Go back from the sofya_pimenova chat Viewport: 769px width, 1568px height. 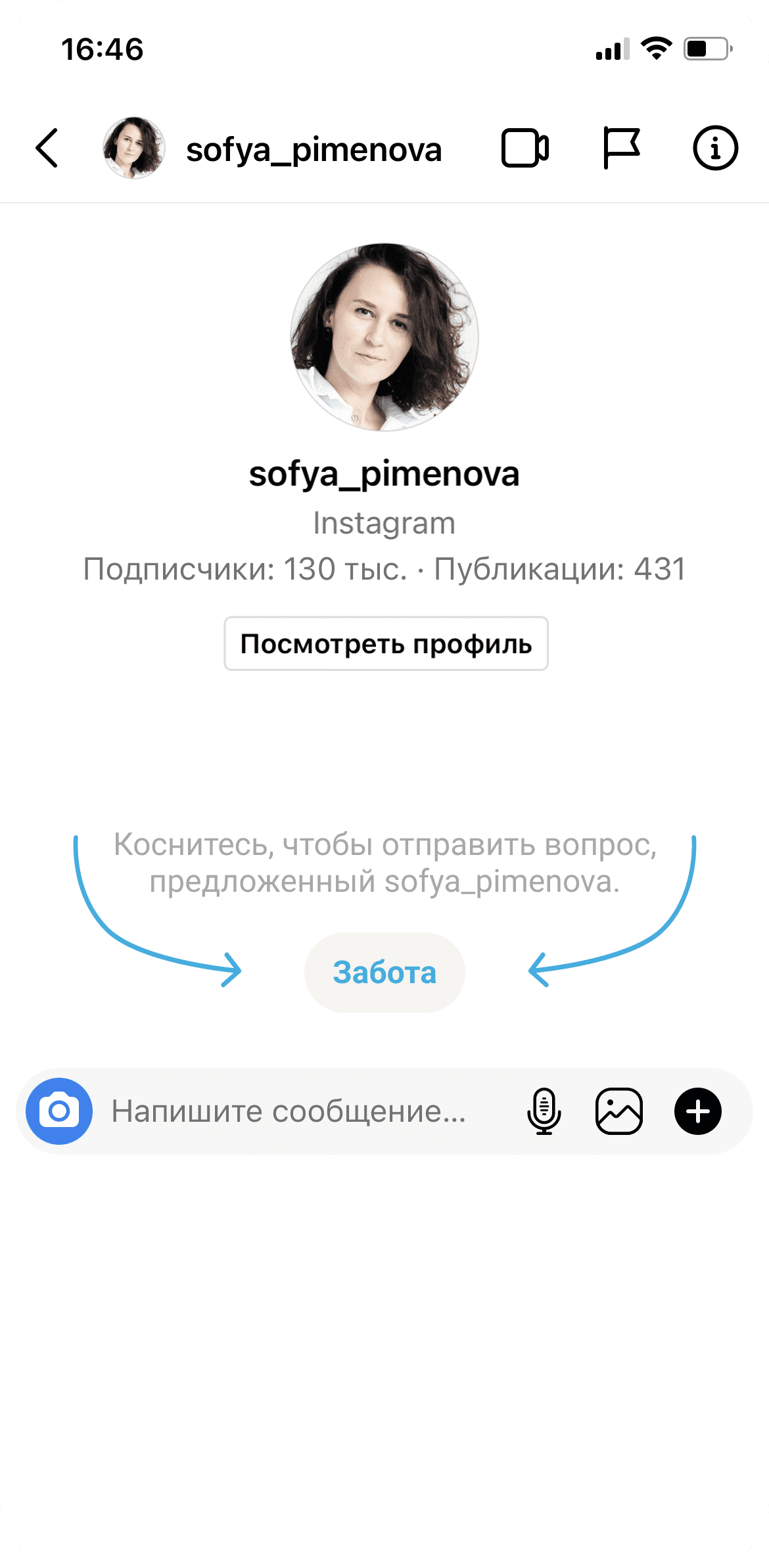coord(47,148)
